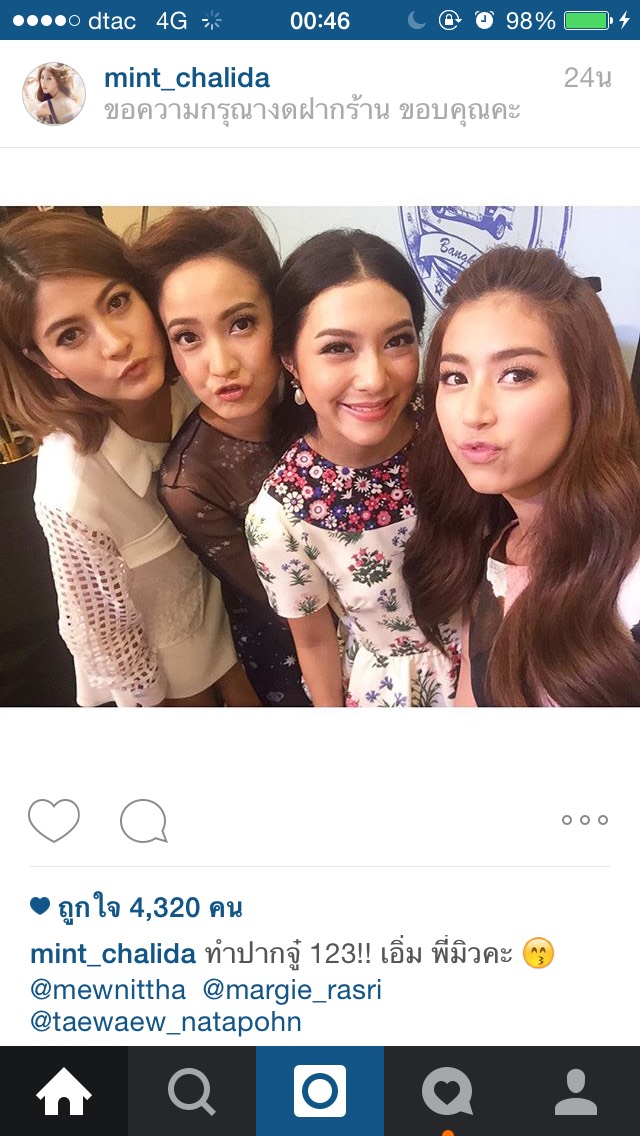Open the @mewnittha mention in the caption

pyautogui.click(x=108, y=990)
